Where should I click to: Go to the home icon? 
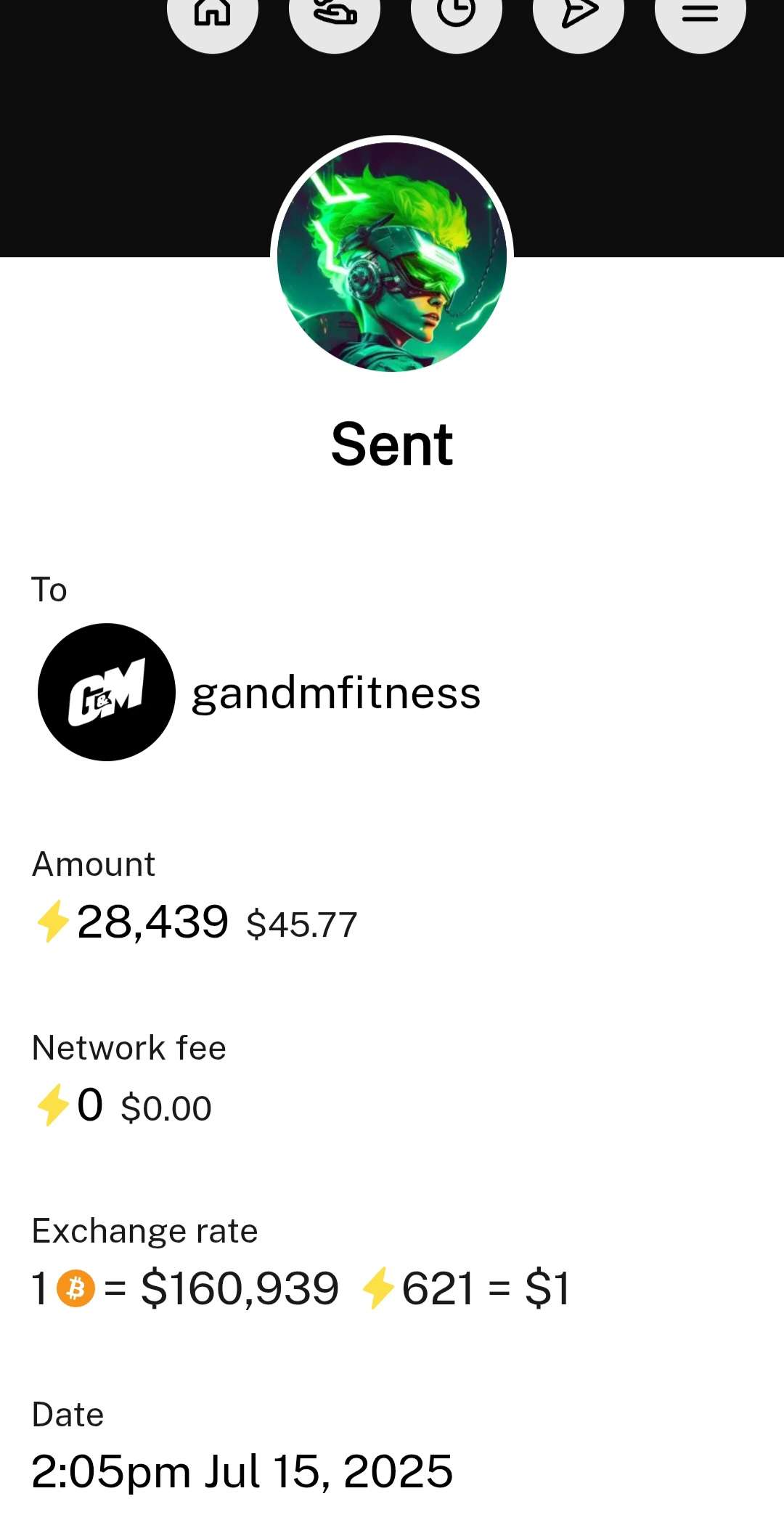click(213, 13)
